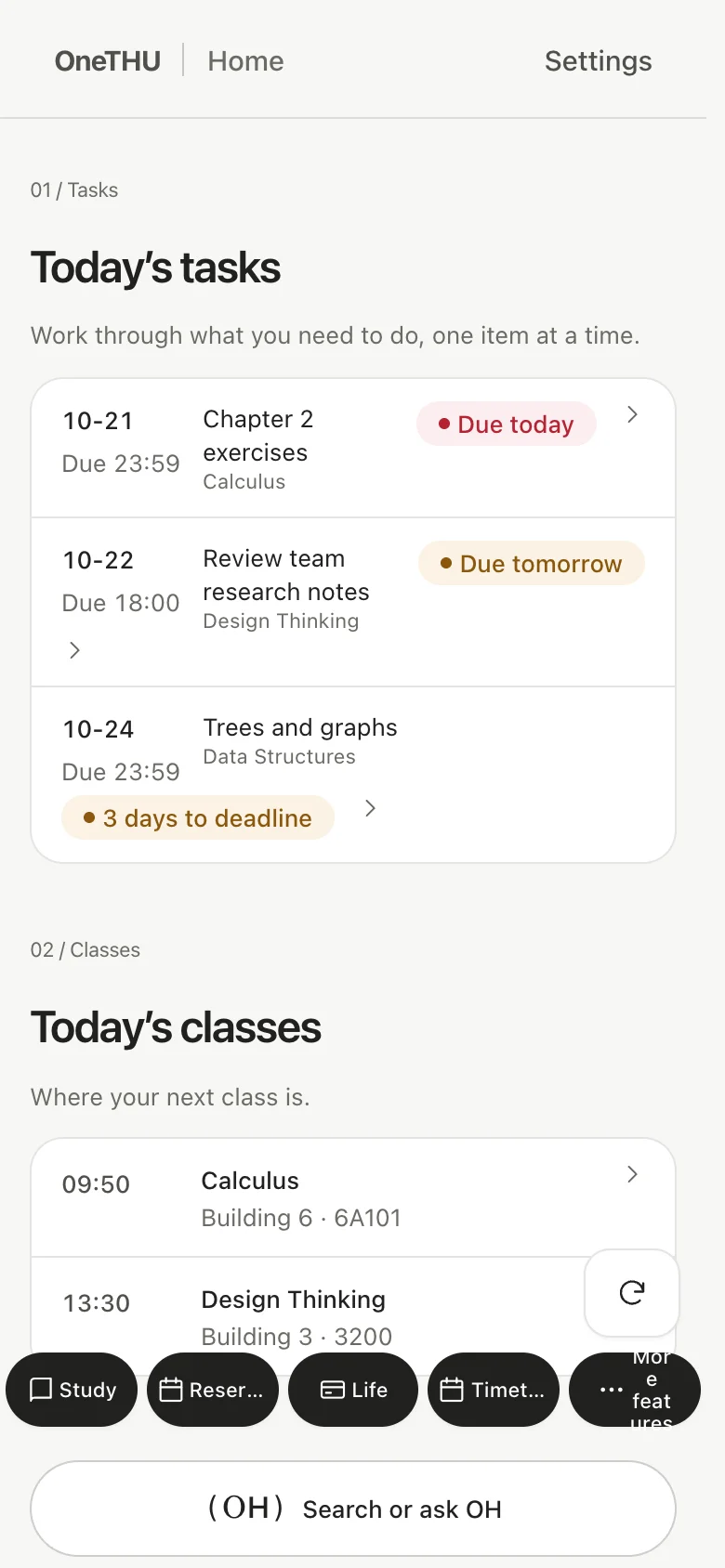Image resolution: width=725 pixels, height=1568 pixels.
Task: Open the Timetable shortcut
Action: point(494,1390)
